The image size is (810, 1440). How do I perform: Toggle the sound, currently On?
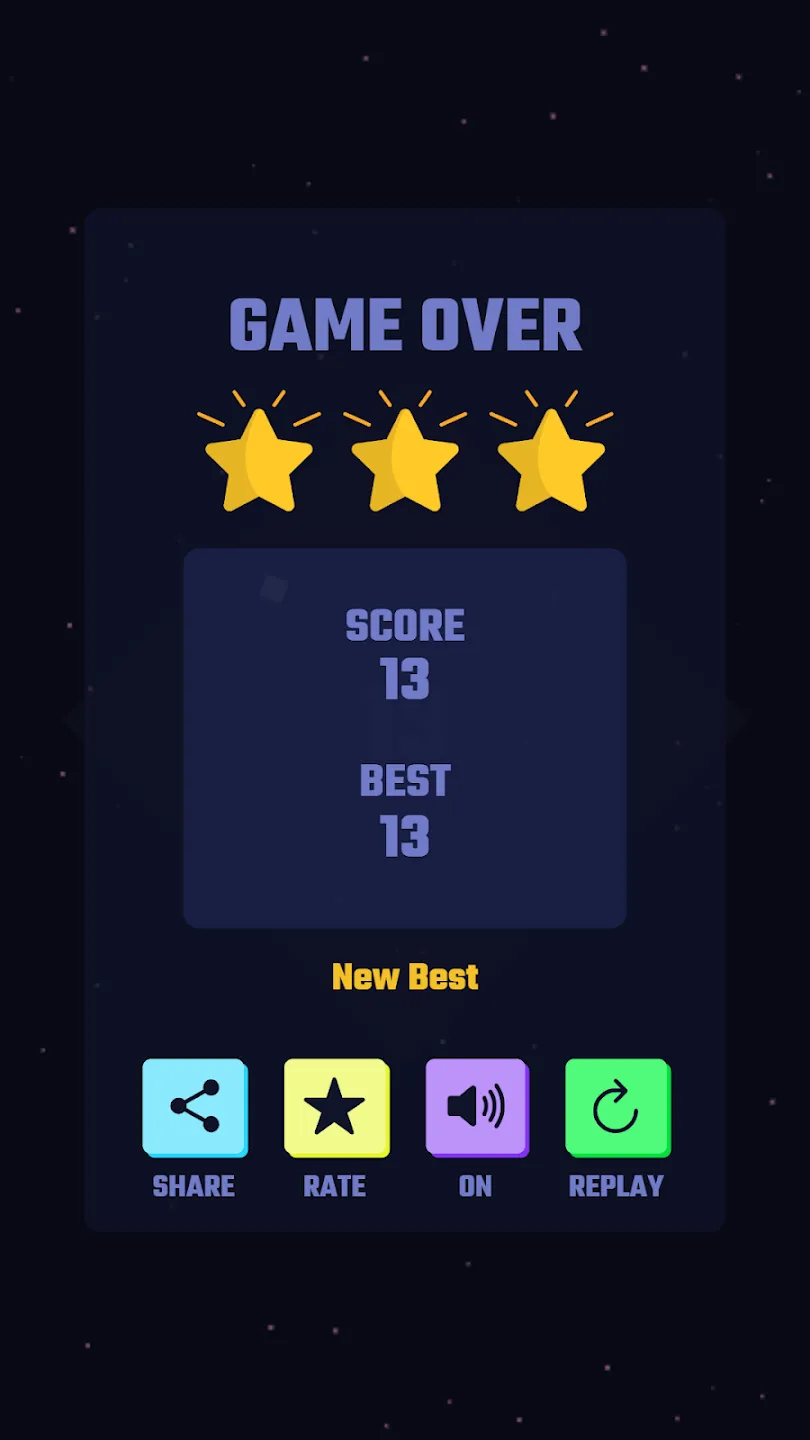click(476, 1107)
